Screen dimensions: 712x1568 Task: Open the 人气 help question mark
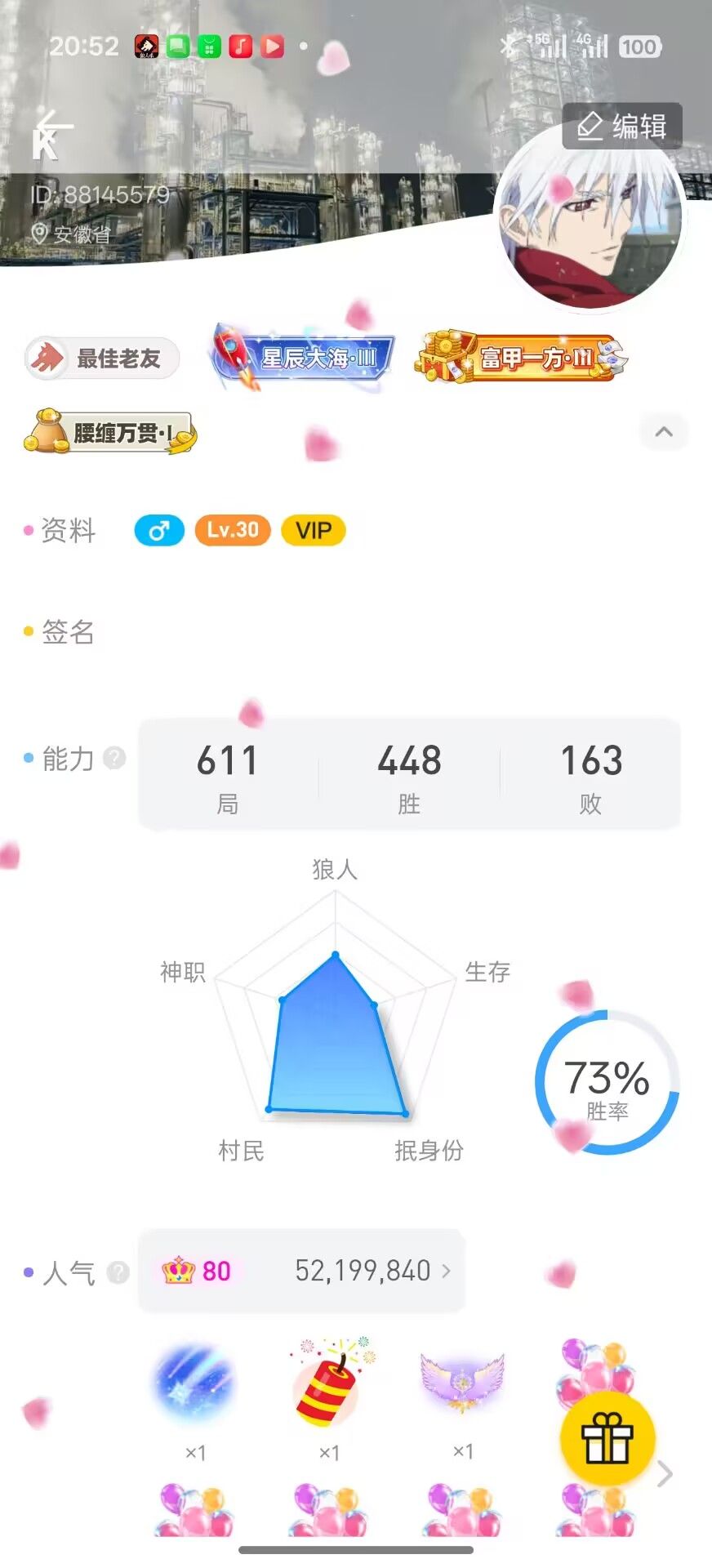[x=117, y=1271]
